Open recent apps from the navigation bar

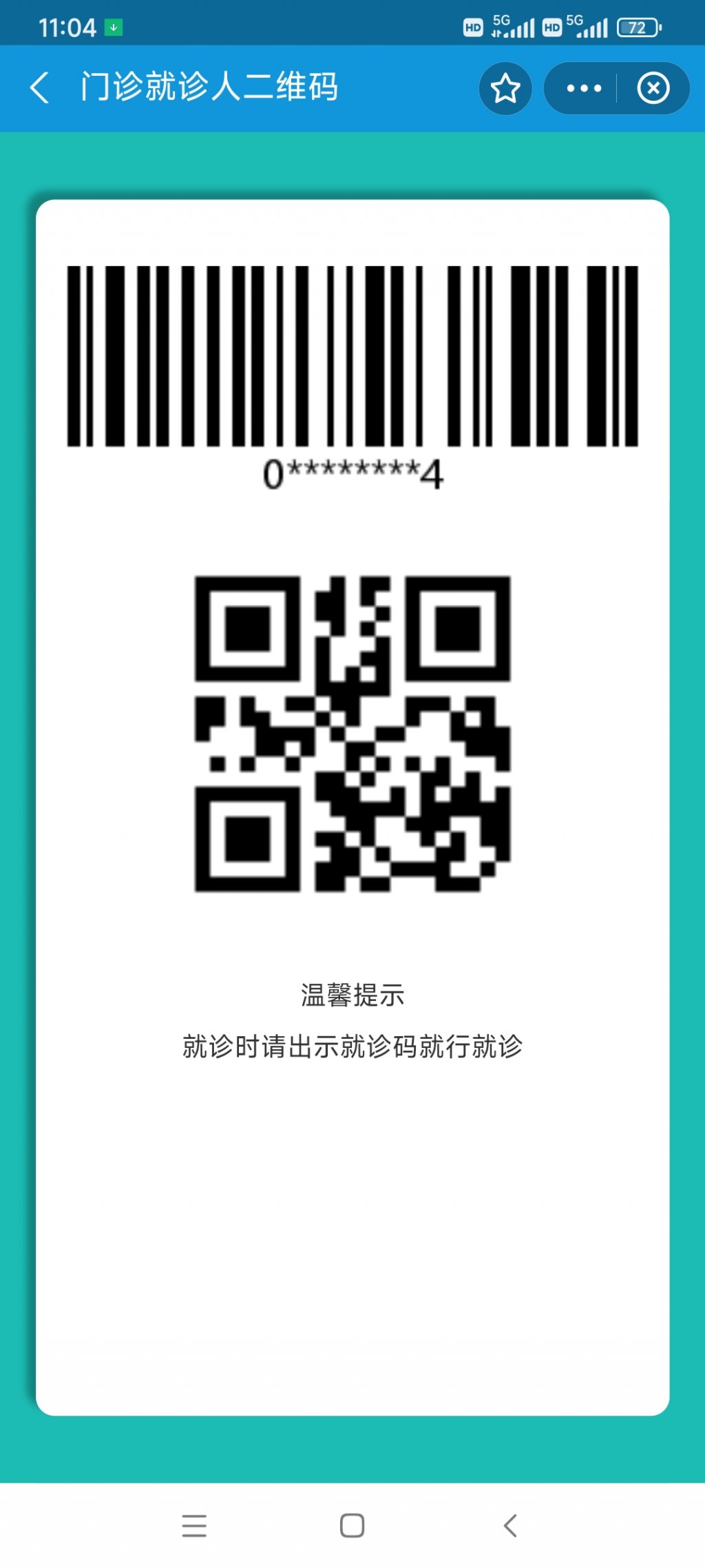pos(194,1525)
